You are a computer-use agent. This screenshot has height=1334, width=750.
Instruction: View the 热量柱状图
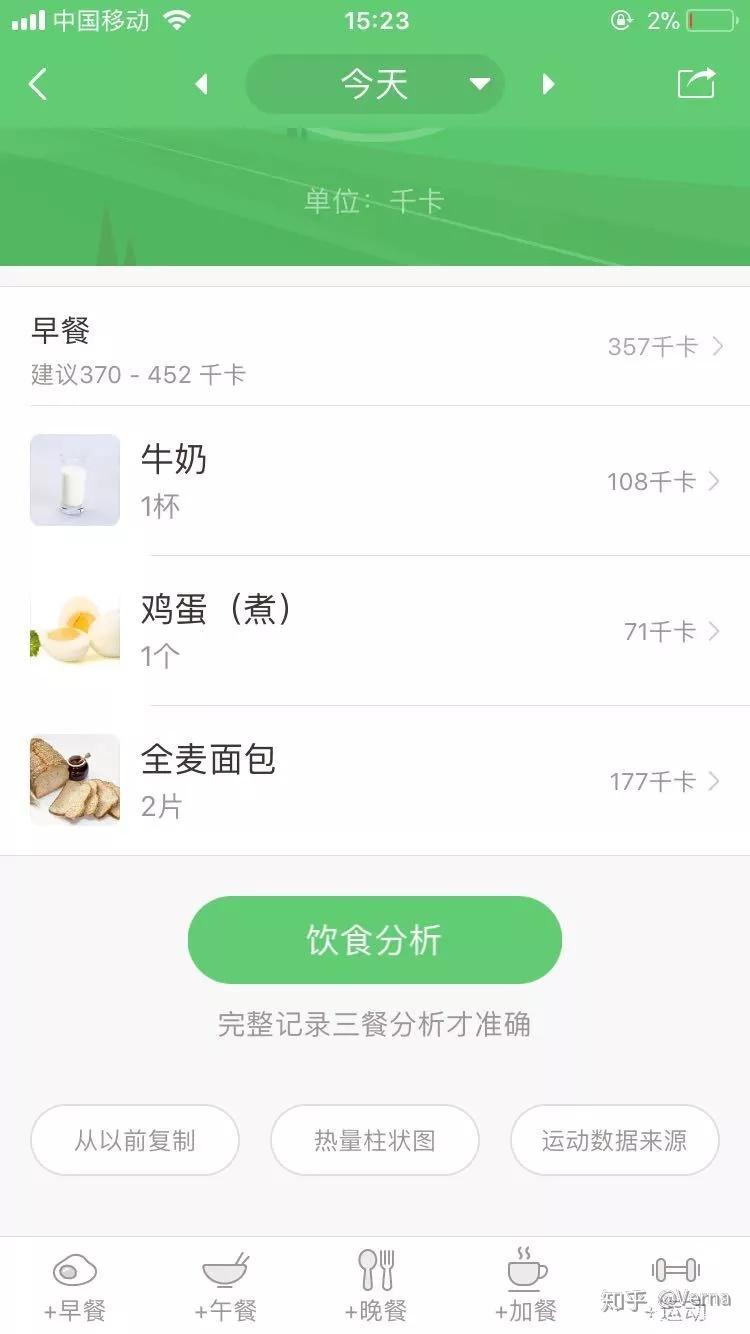tap(375, 1140)
